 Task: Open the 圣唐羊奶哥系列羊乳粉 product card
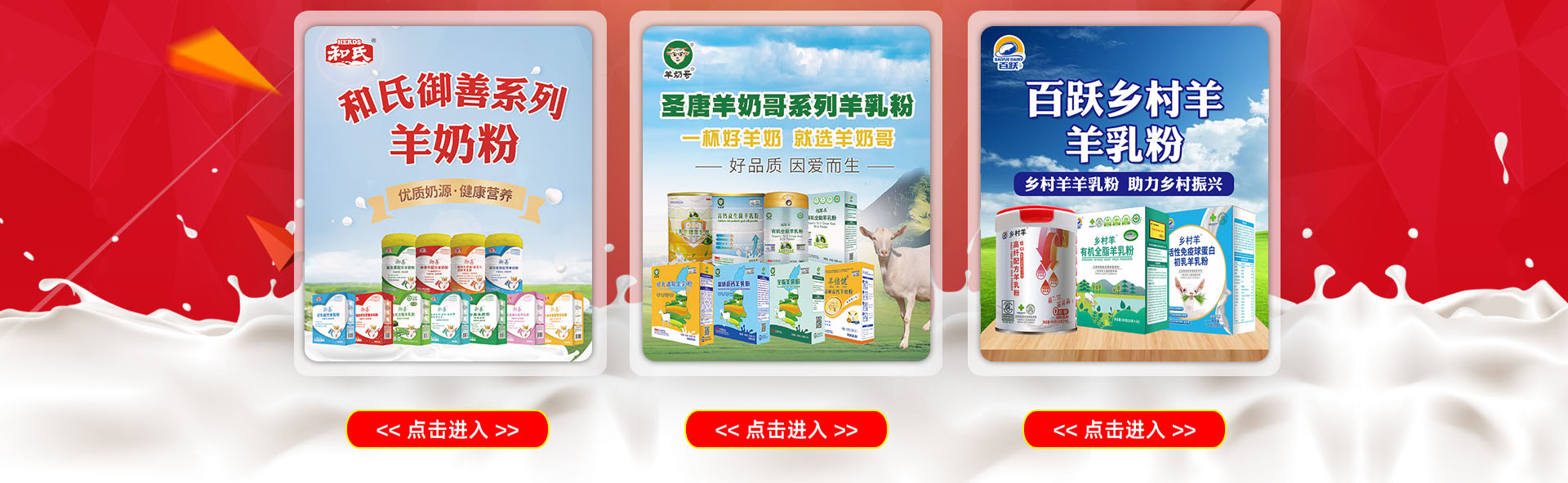click(x=786, y=194)
